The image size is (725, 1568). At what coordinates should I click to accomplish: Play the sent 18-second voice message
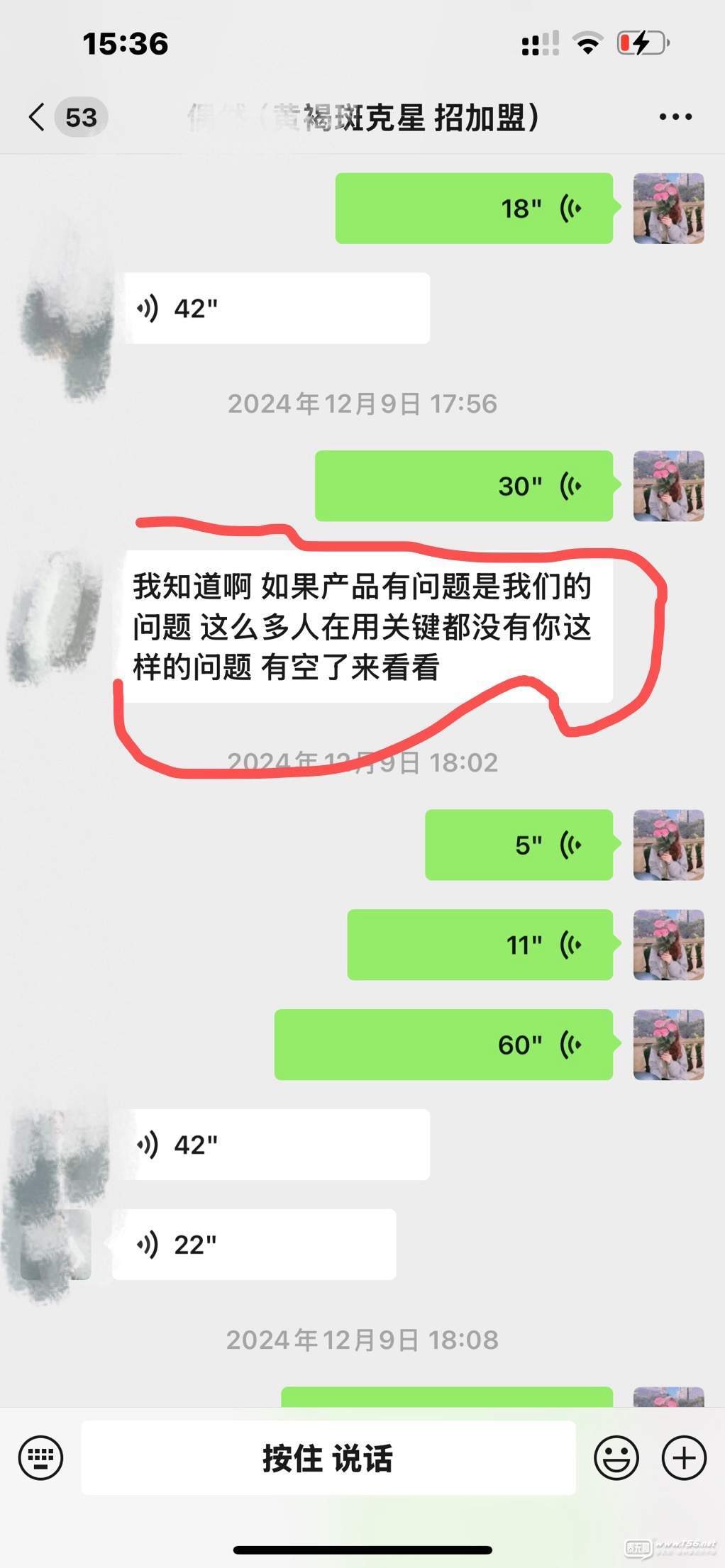coord(474,208)
